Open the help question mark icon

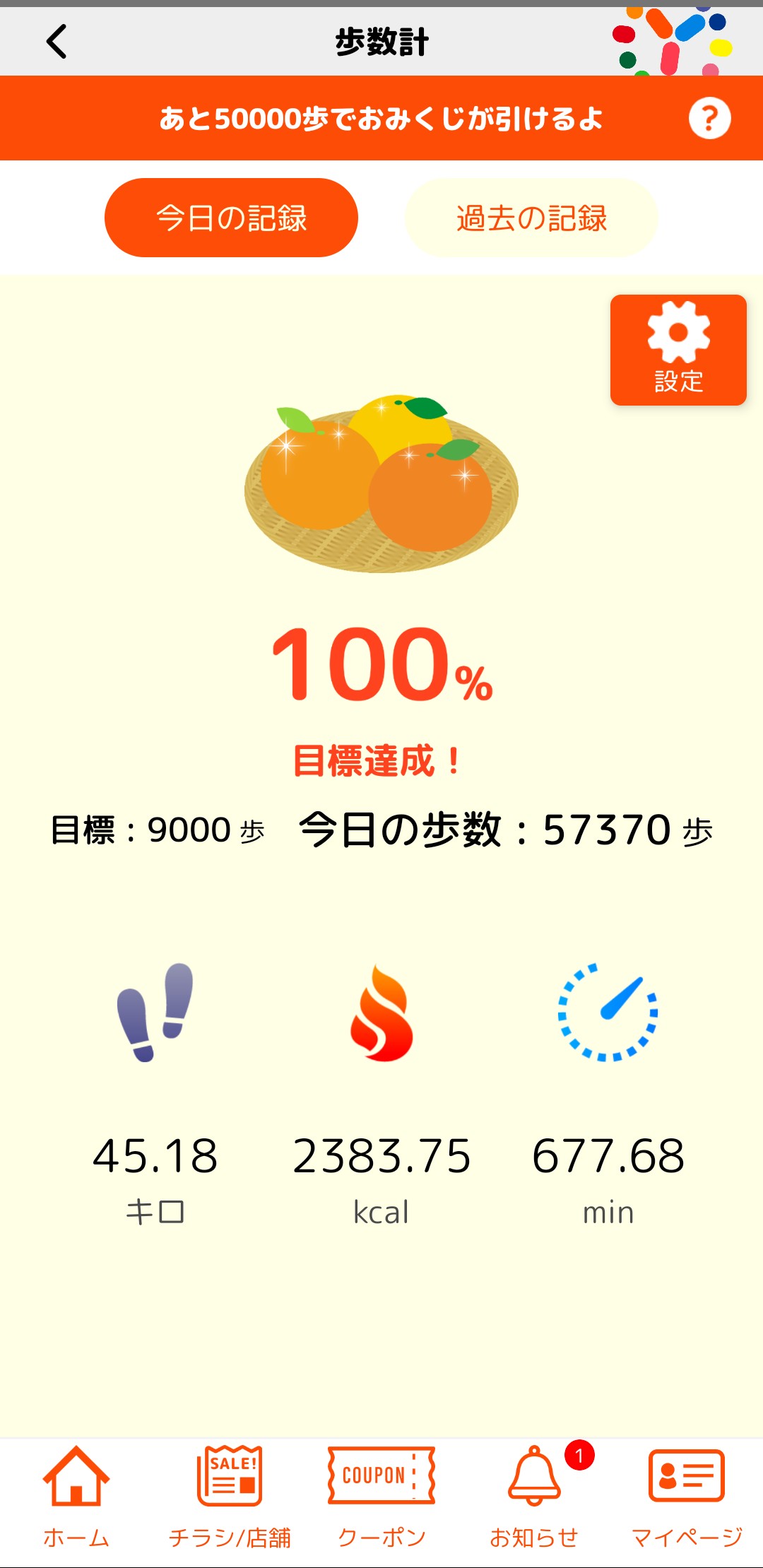coord(709,118)
